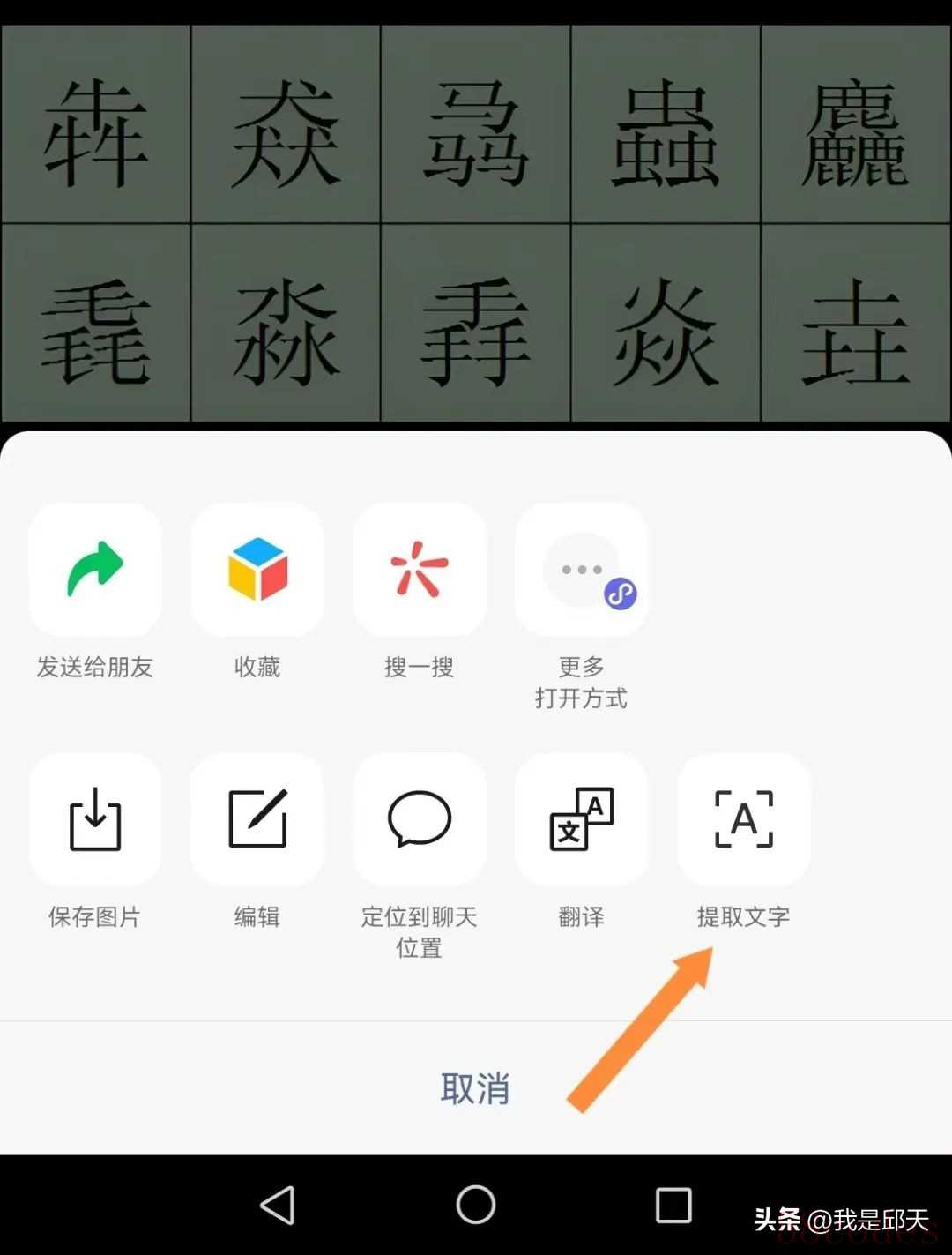Jump to chat position via 定位到聊天位置

pyautogui.click(x=419, y=819)
